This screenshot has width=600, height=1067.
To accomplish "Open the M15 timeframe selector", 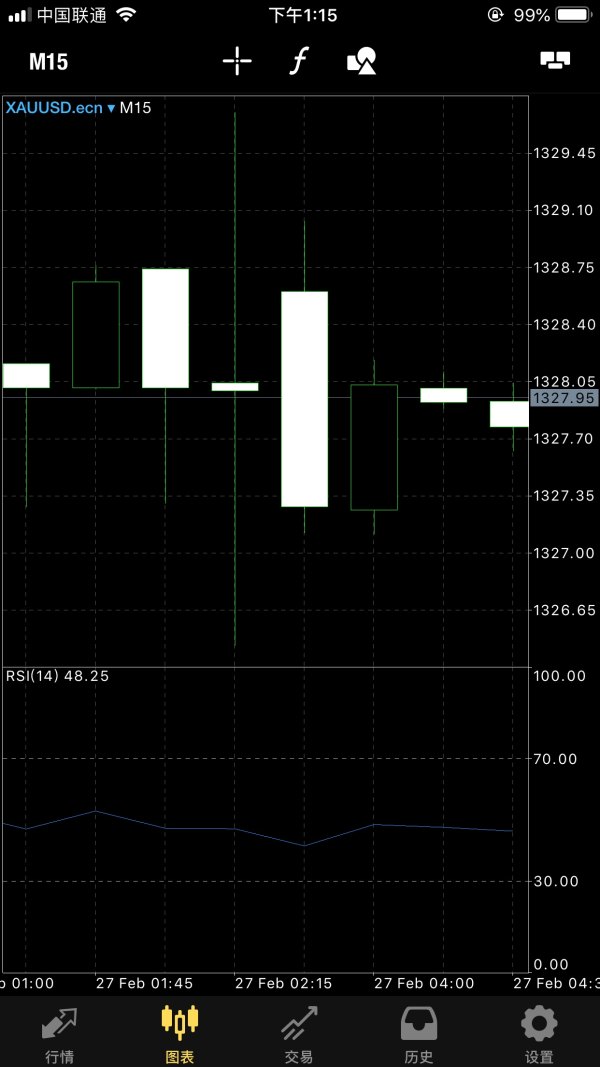I will click(x=48, y=62).
